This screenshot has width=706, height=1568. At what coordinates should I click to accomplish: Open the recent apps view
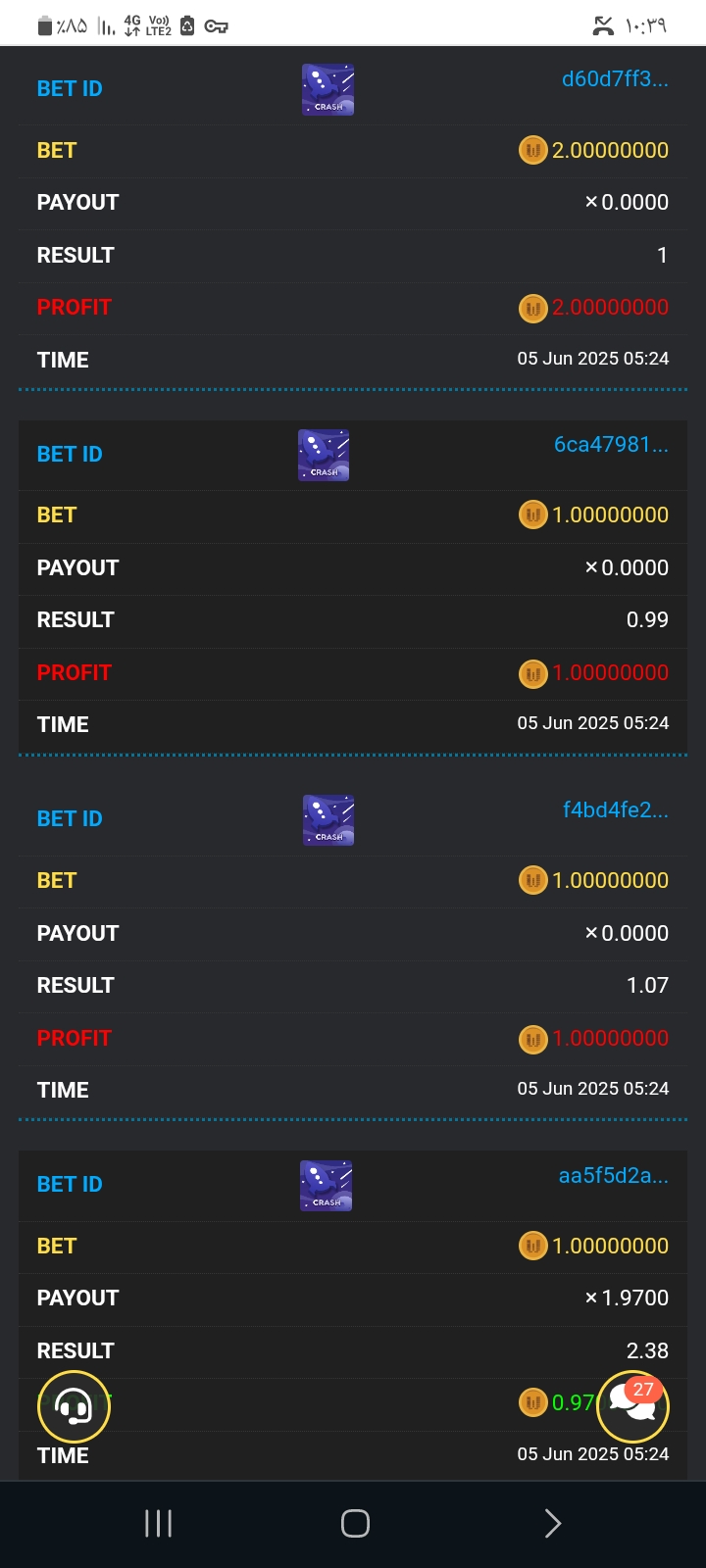click(x=158, y=1523)
